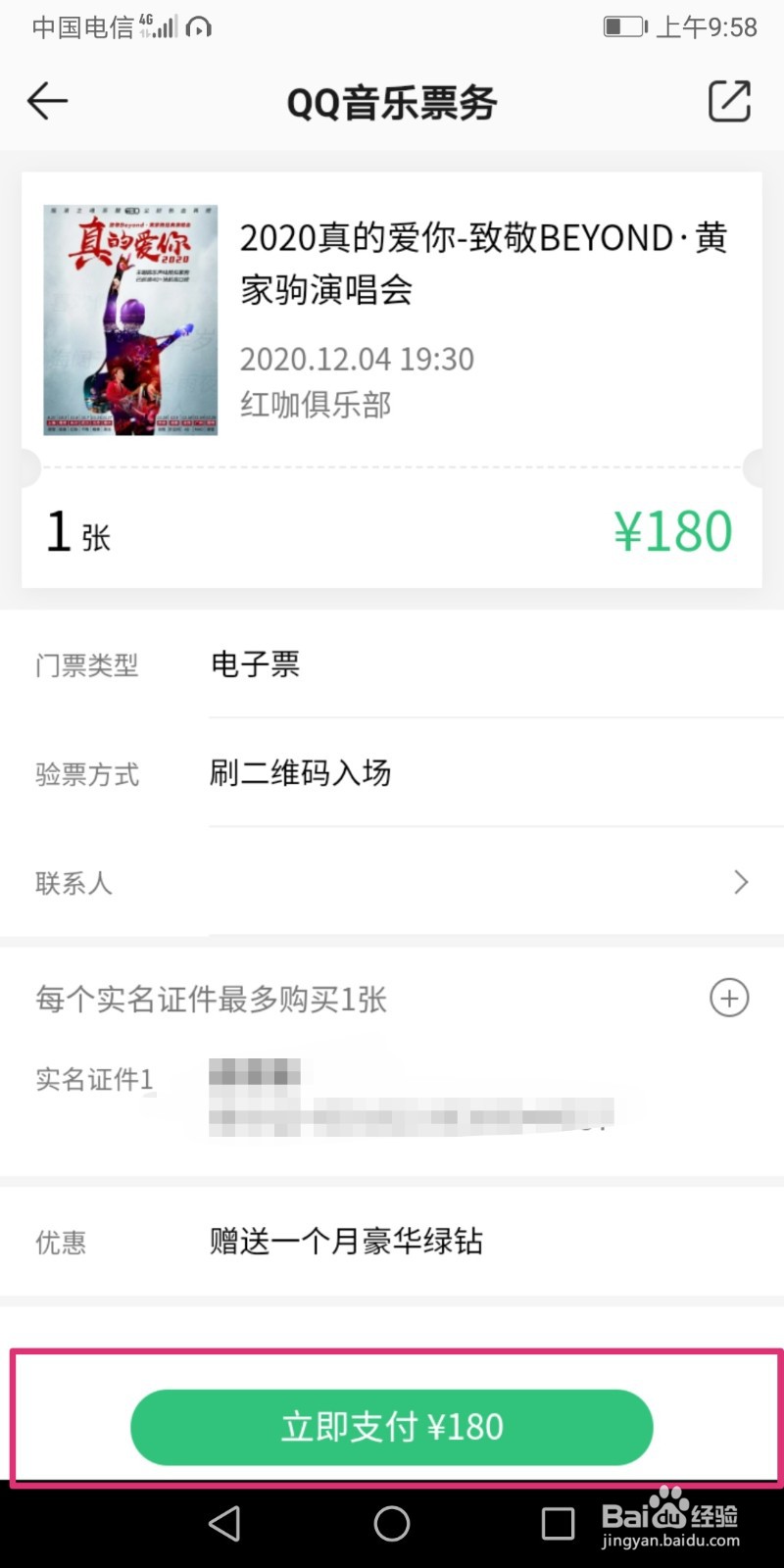Tap the plus icon to add an ID document
The image size is (784, 1568).
pyautogui.click(x=729, y=998)
